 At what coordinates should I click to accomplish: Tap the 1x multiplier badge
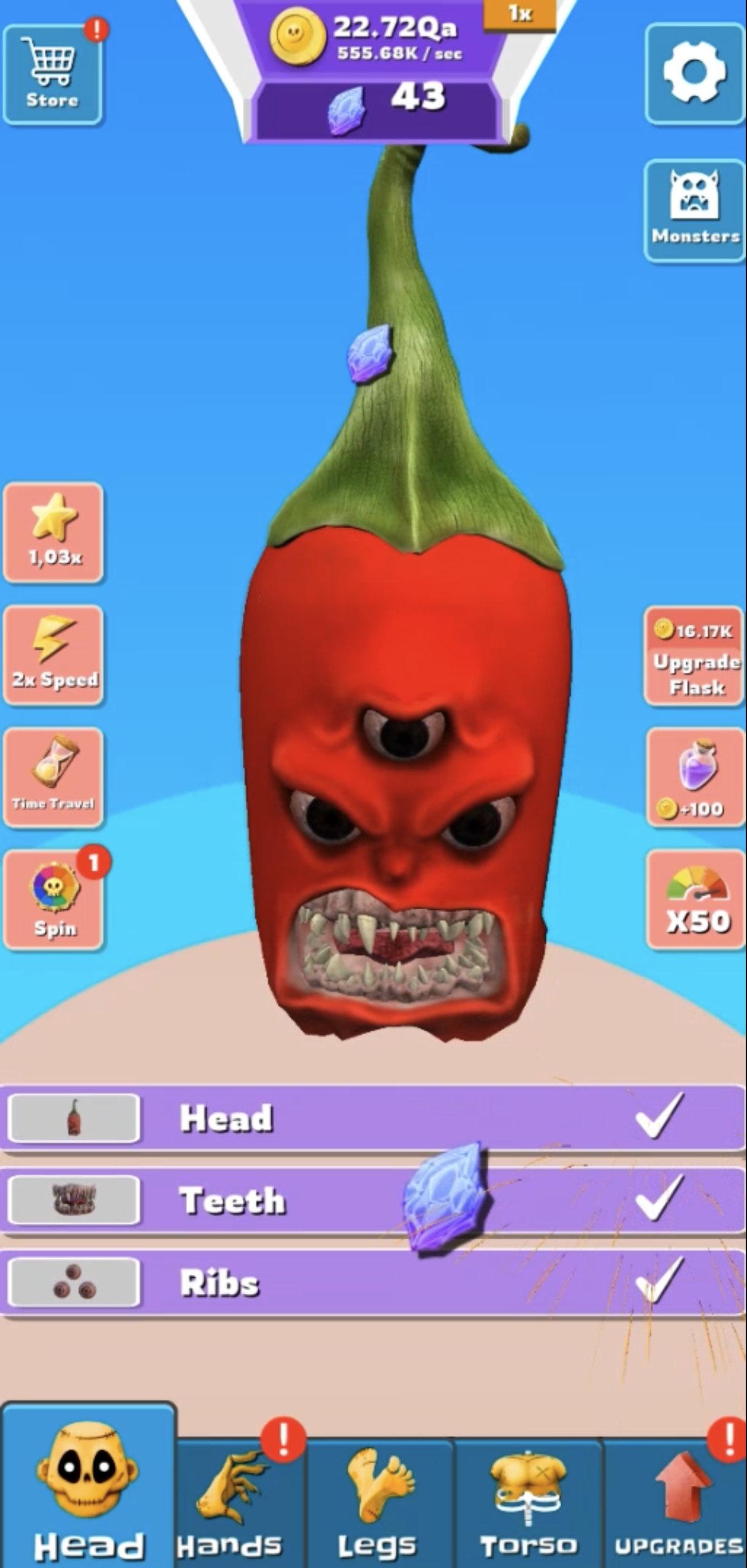(x=519, y=15)
